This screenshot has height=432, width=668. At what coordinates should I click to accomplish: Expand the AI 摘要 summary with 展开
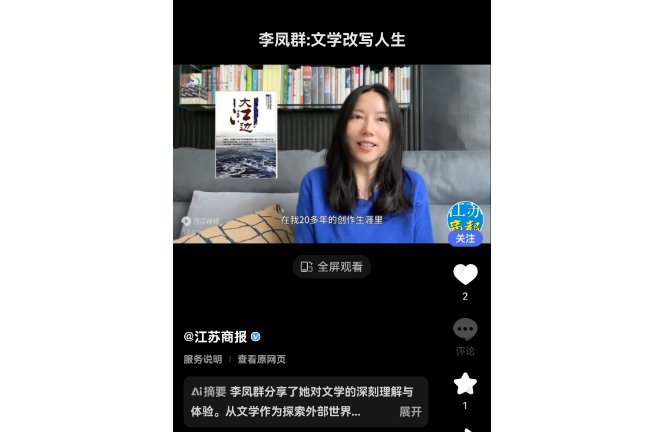(410, 411)
